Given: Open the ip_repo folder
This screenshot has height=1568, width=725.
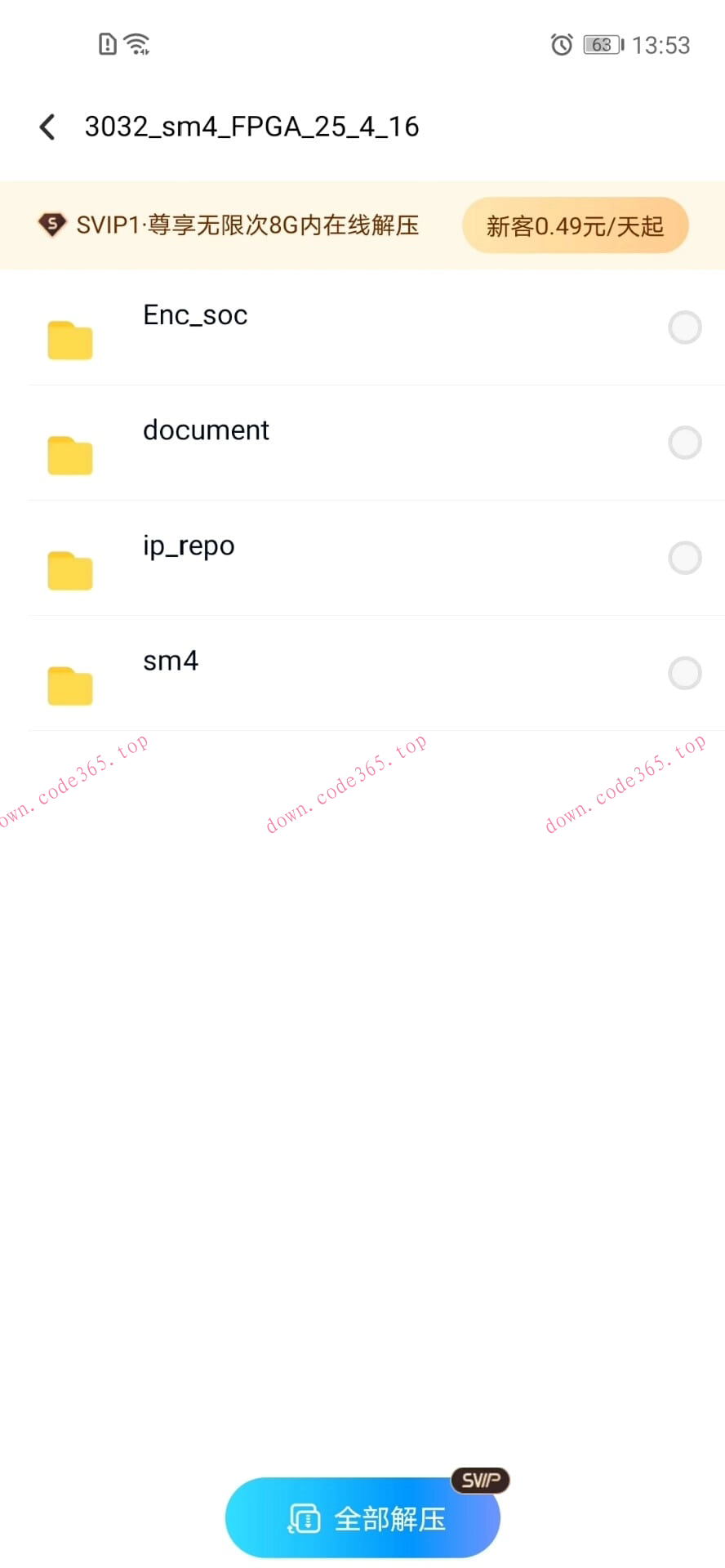Looking at the screenshot, I should [x=189, y=546].
